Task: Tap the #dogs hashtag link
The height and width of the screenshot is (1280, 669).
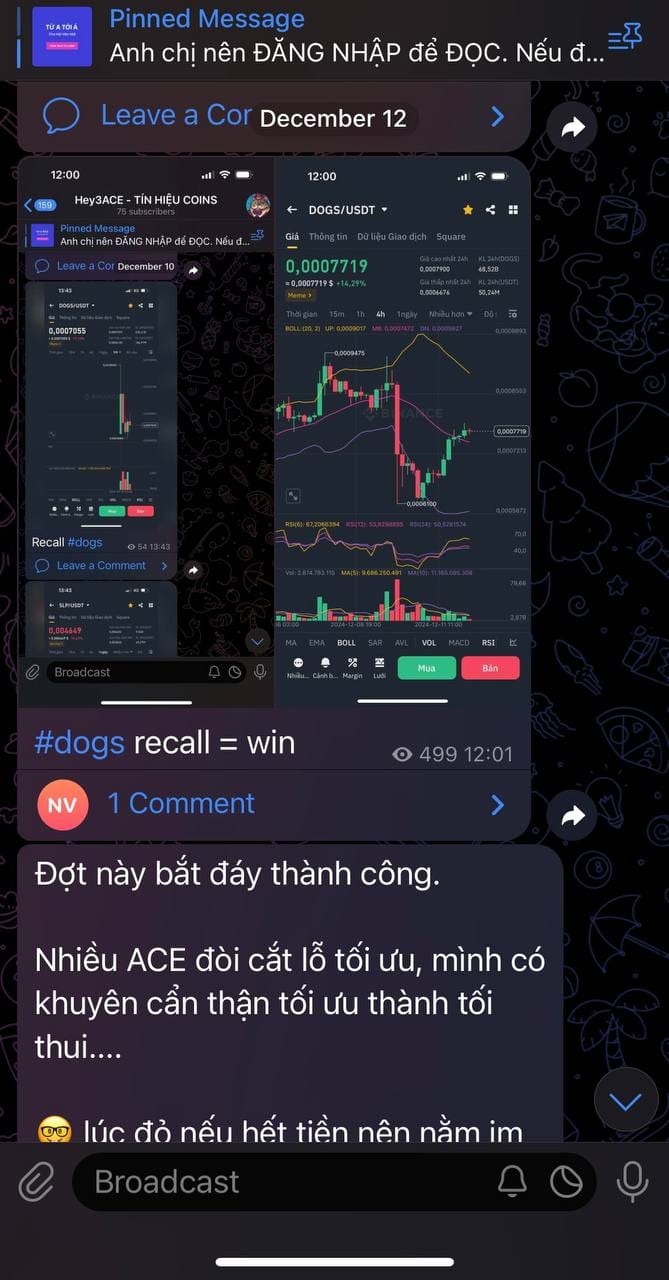Action: click(80, 743)
